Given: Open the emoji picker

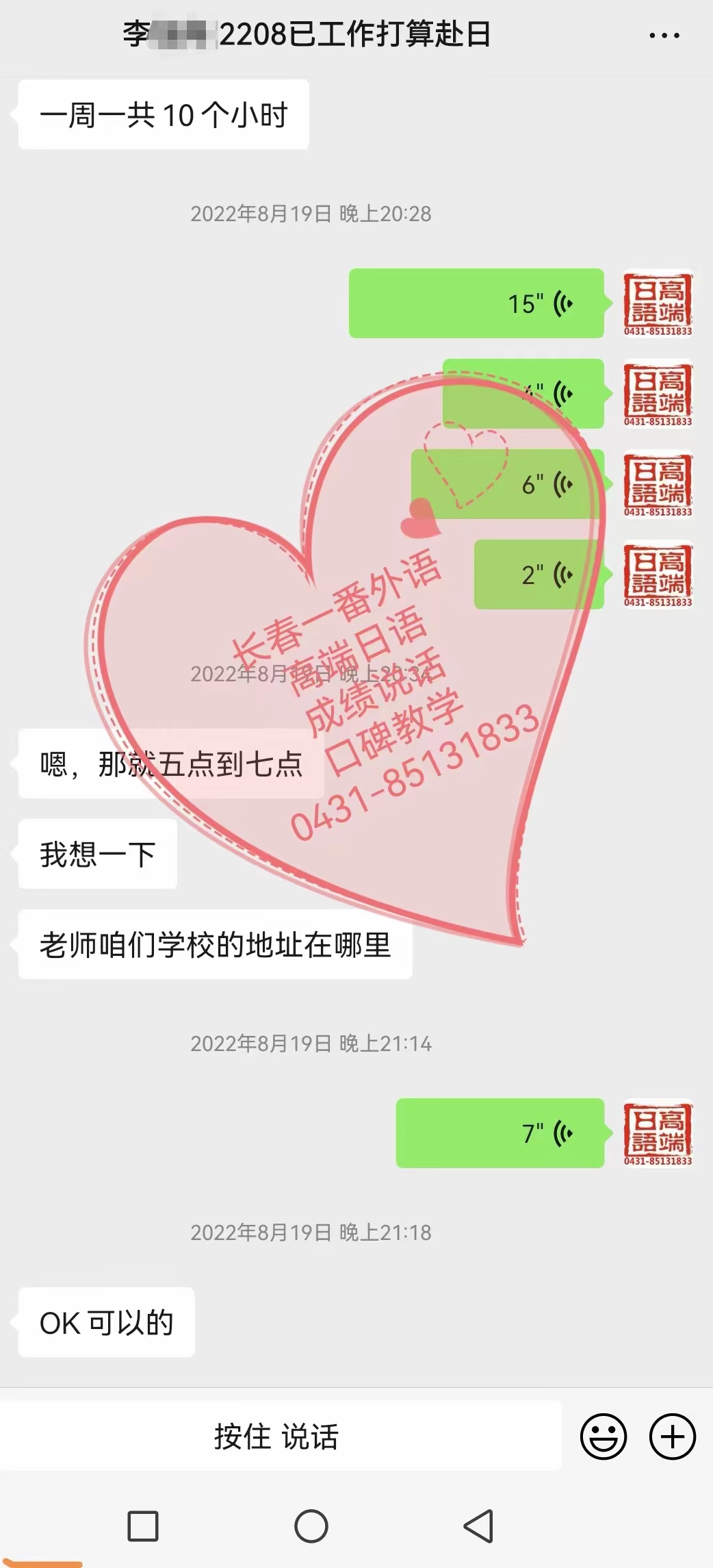Looking at the screenshot, I should click(603, 1437).
